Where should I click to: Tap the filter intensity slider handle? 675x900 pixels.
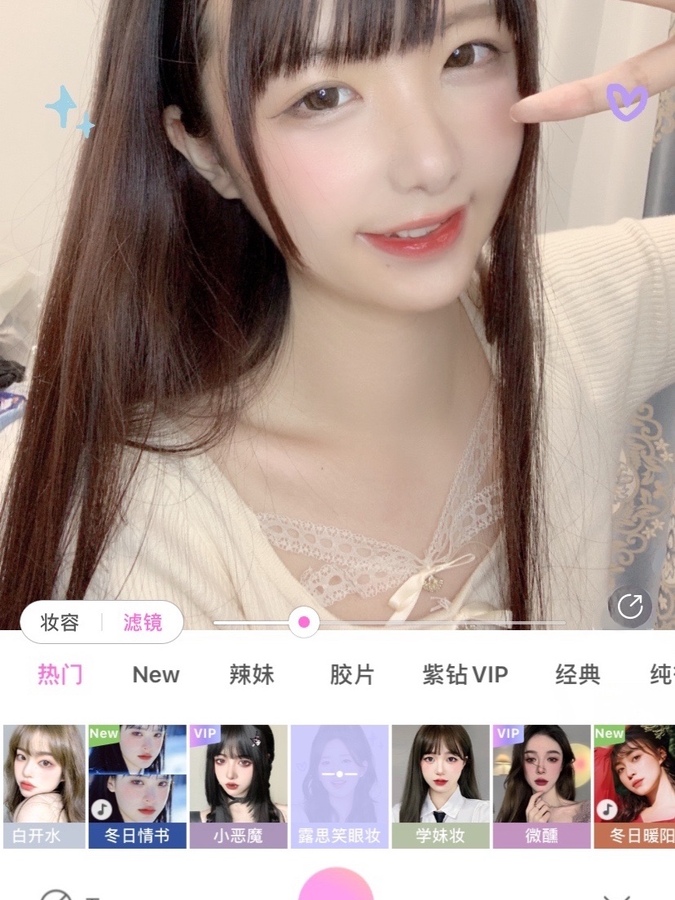[x=304, y=622]
